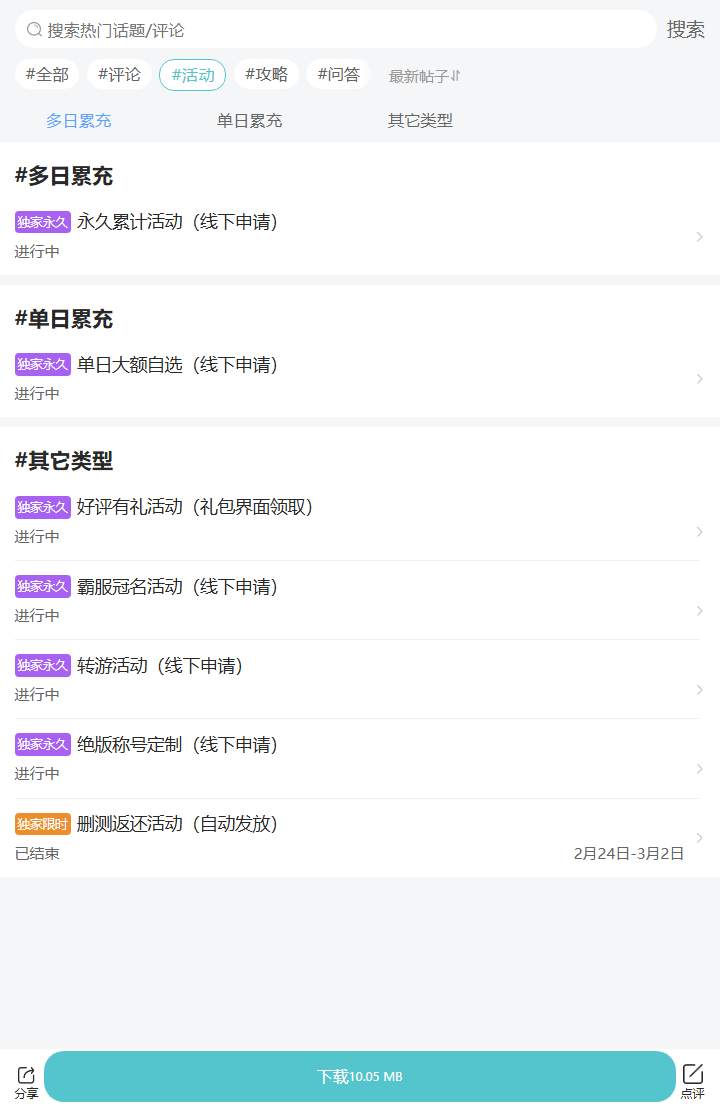Tap the 搜索 button
720x1109 pixels.
(x=686, y=30)
